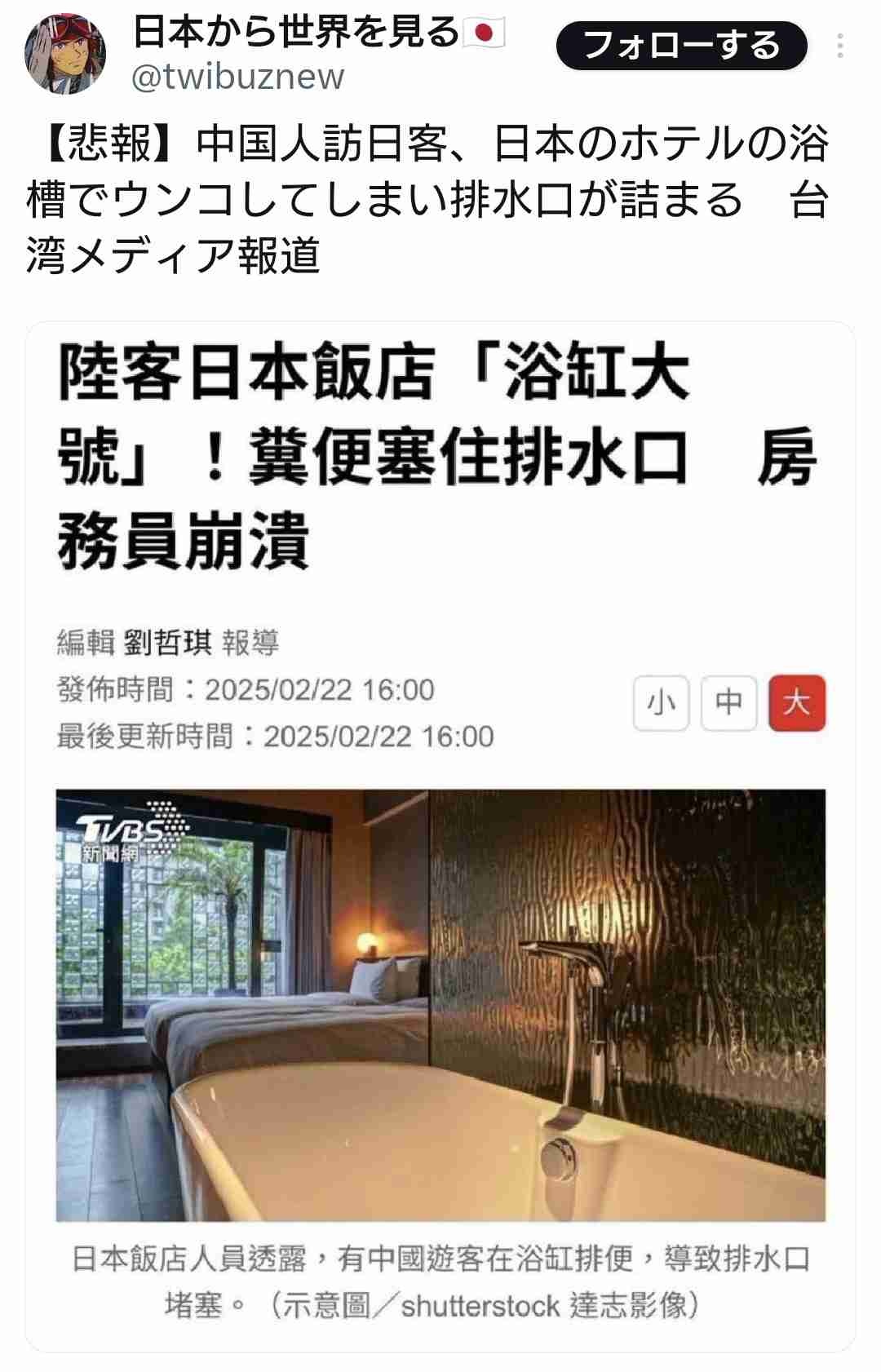Viewport: 881px width, 1372px height.
Task: Open the author's profile avatar
Action: click(64, 53)
